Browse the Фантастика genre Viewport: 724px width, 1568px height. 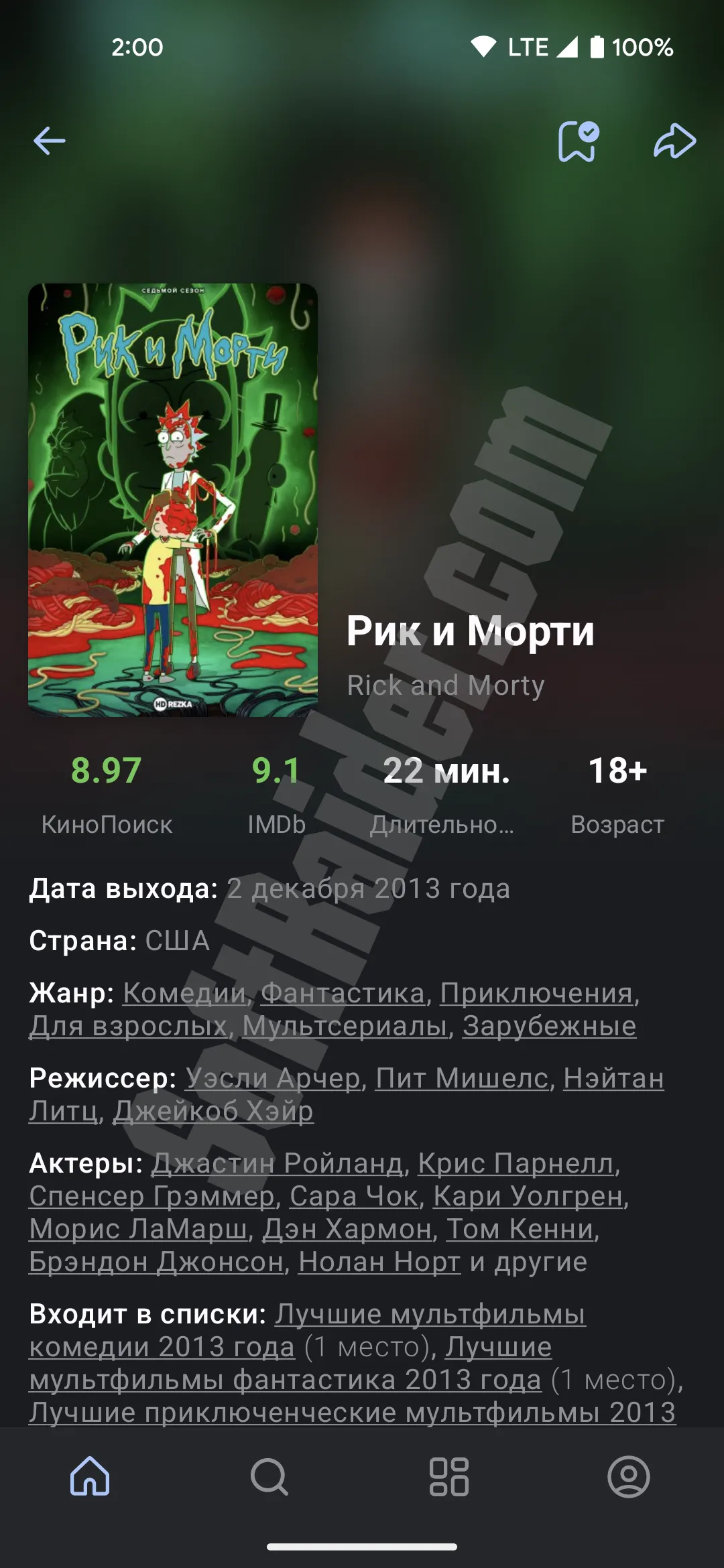pos(343,993)
